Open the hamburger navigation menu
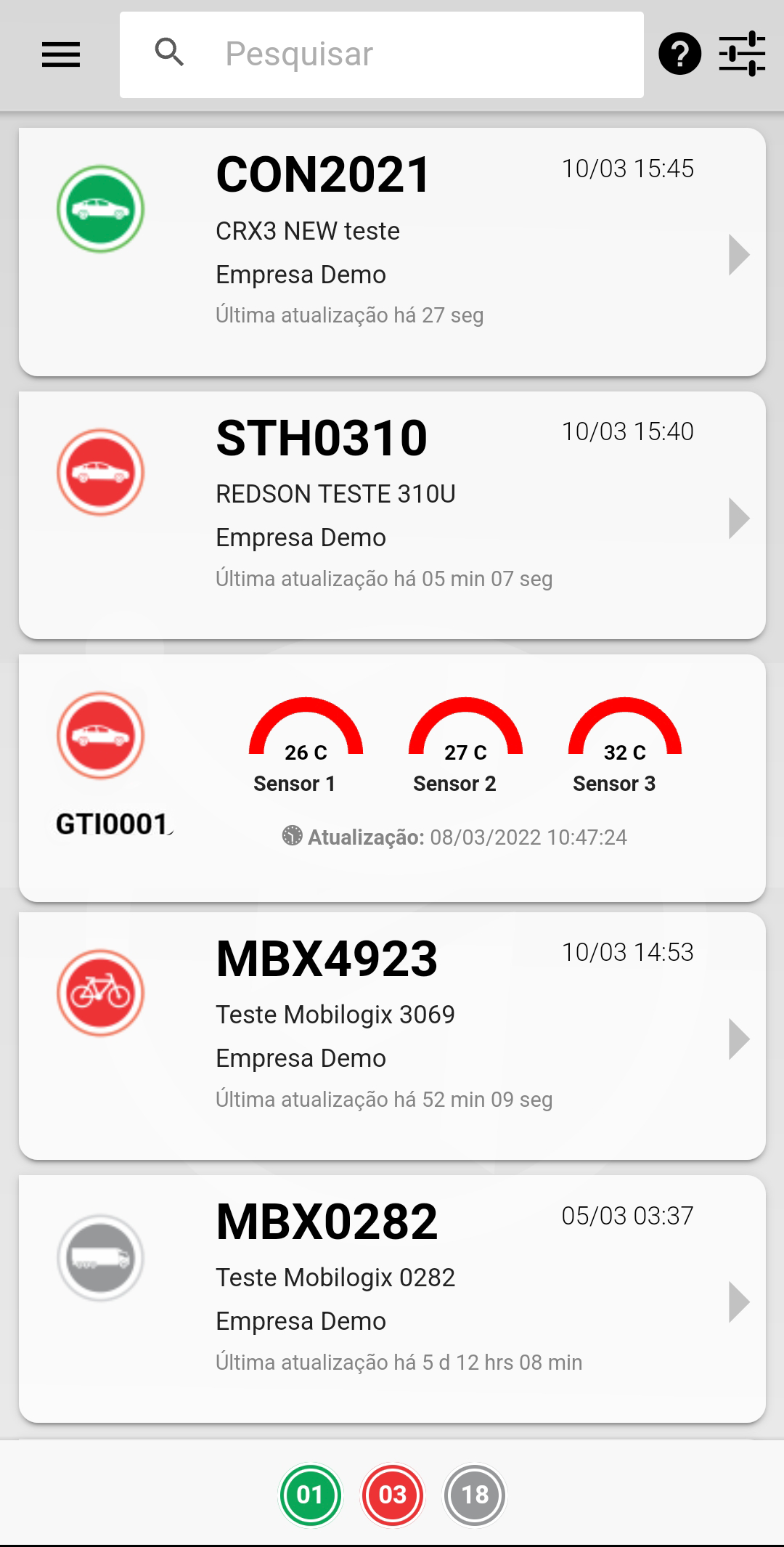Viewport: 784px width, 1547px height. point(61,54)
